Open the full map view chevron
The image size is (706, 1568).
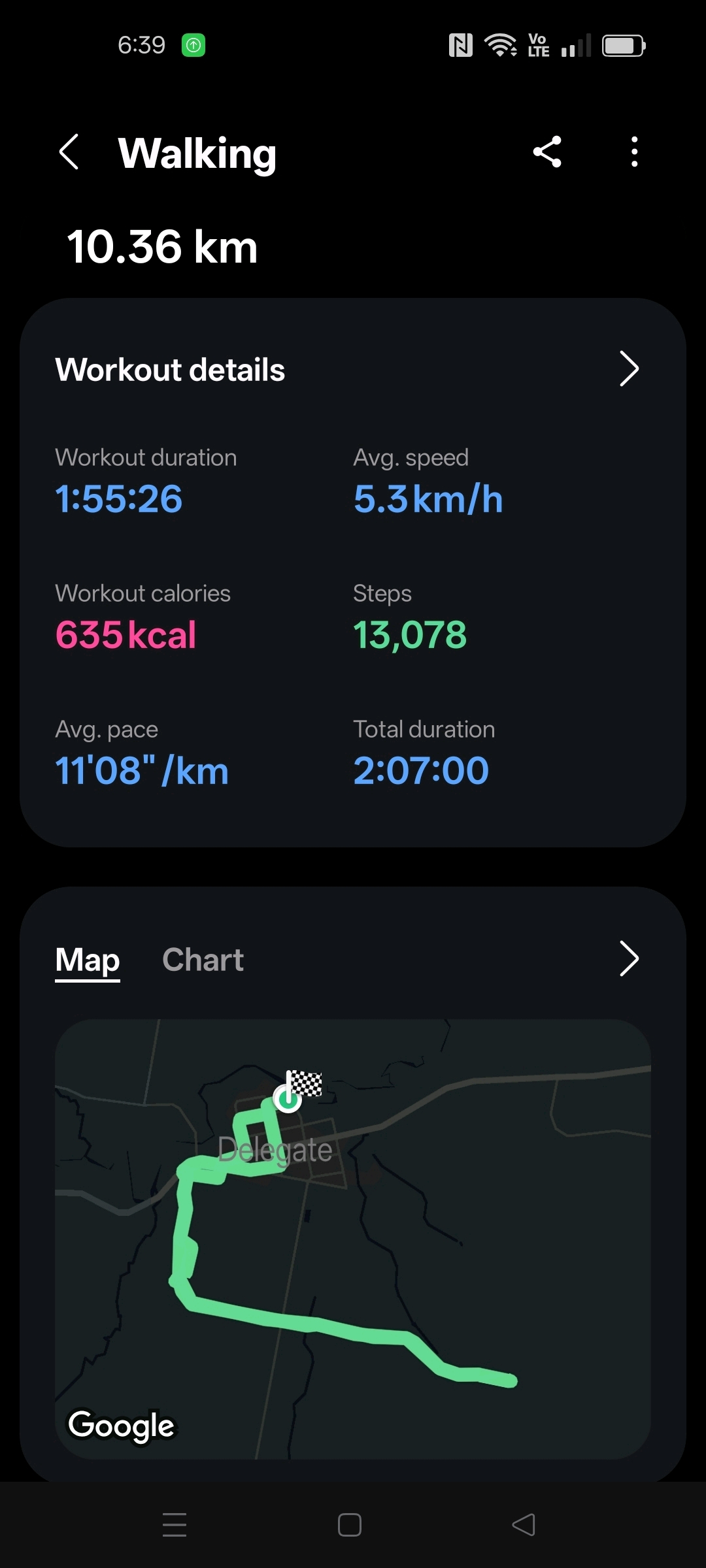[628, 958]
